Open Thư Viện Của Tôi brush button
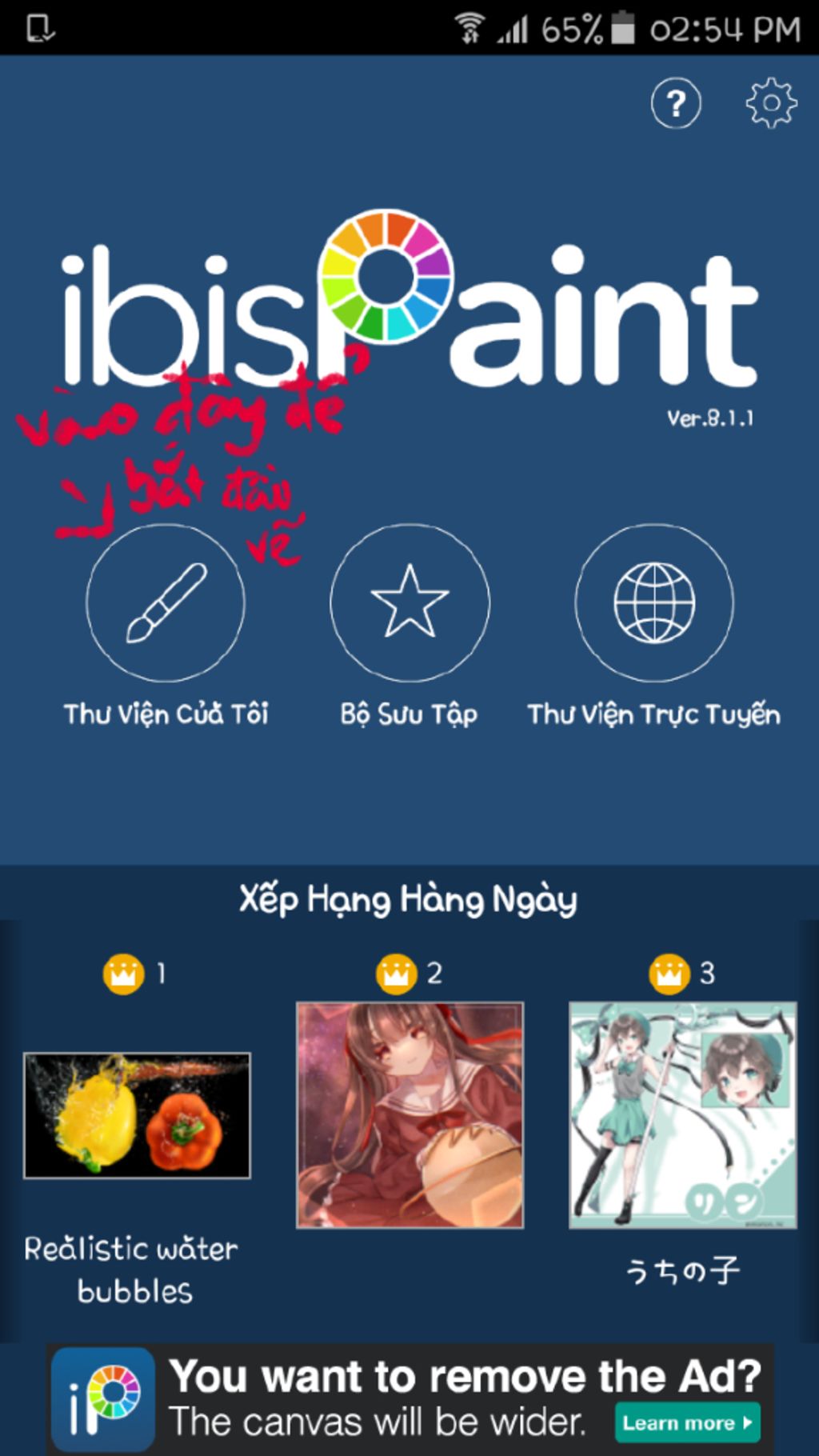This screenshot has height=1456, width=819. 166,603
